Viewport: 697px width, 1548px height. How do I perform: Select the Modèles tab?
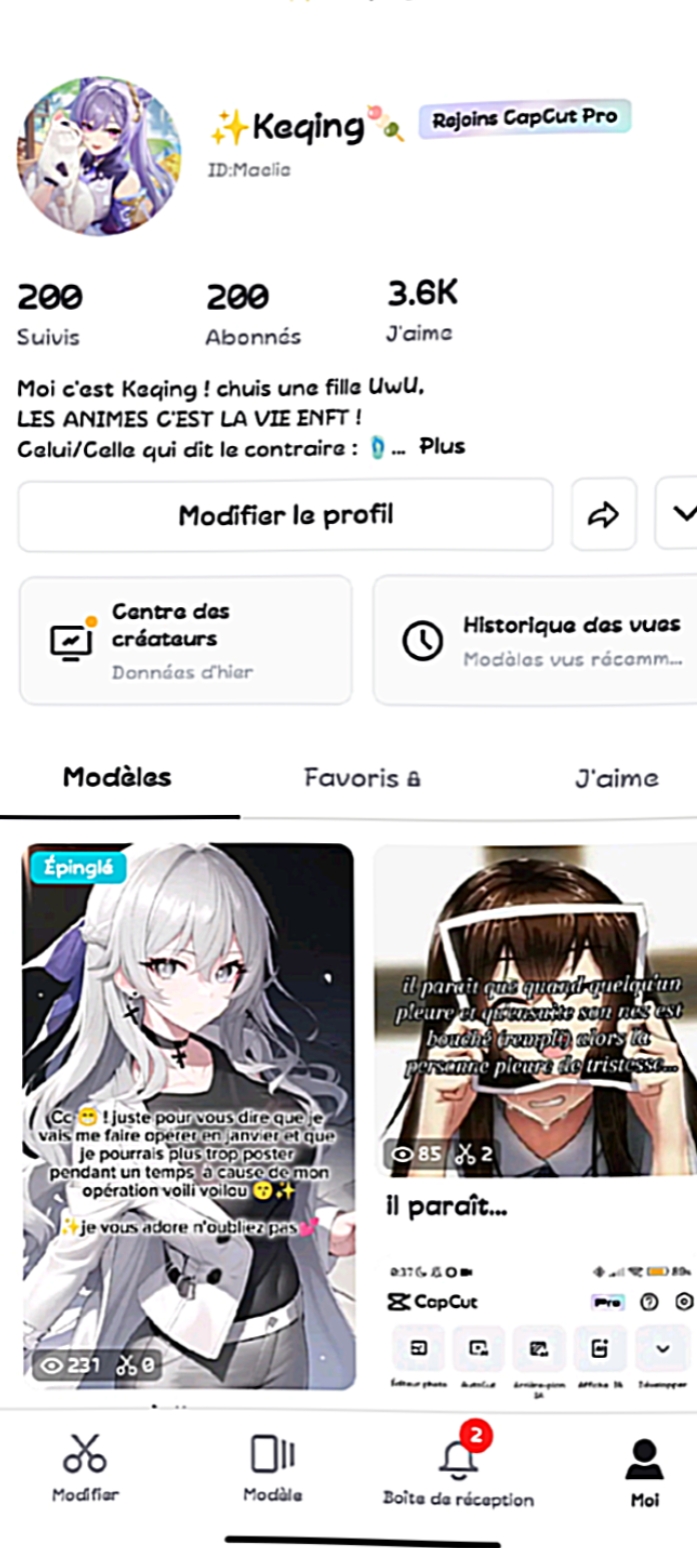click(x=117, y=778)
